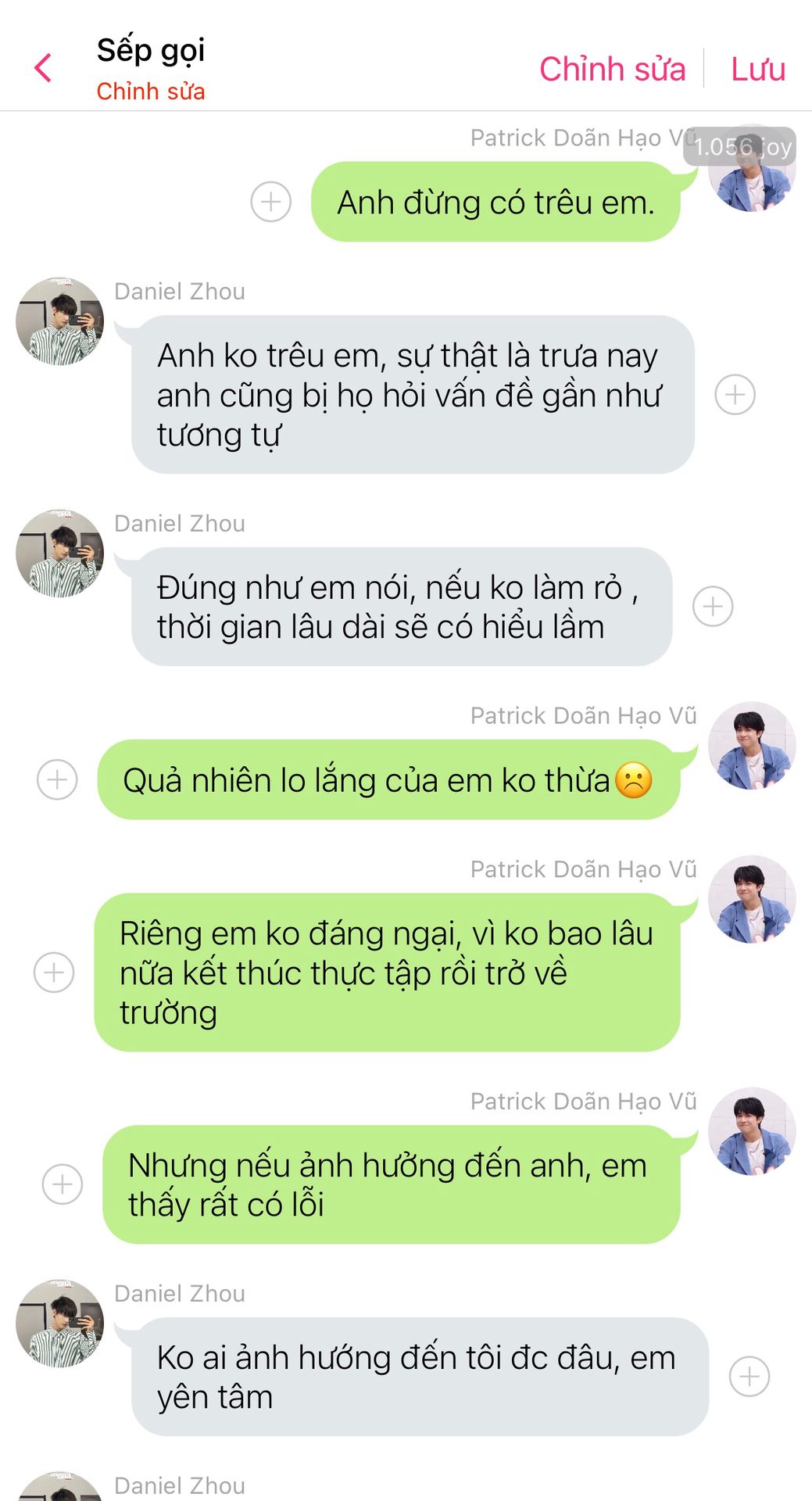Open Patrick's avatar beside "Quả nhiên lo lắng"
The width and height of the screenshot is (812, 1501).
coord(752,745)
